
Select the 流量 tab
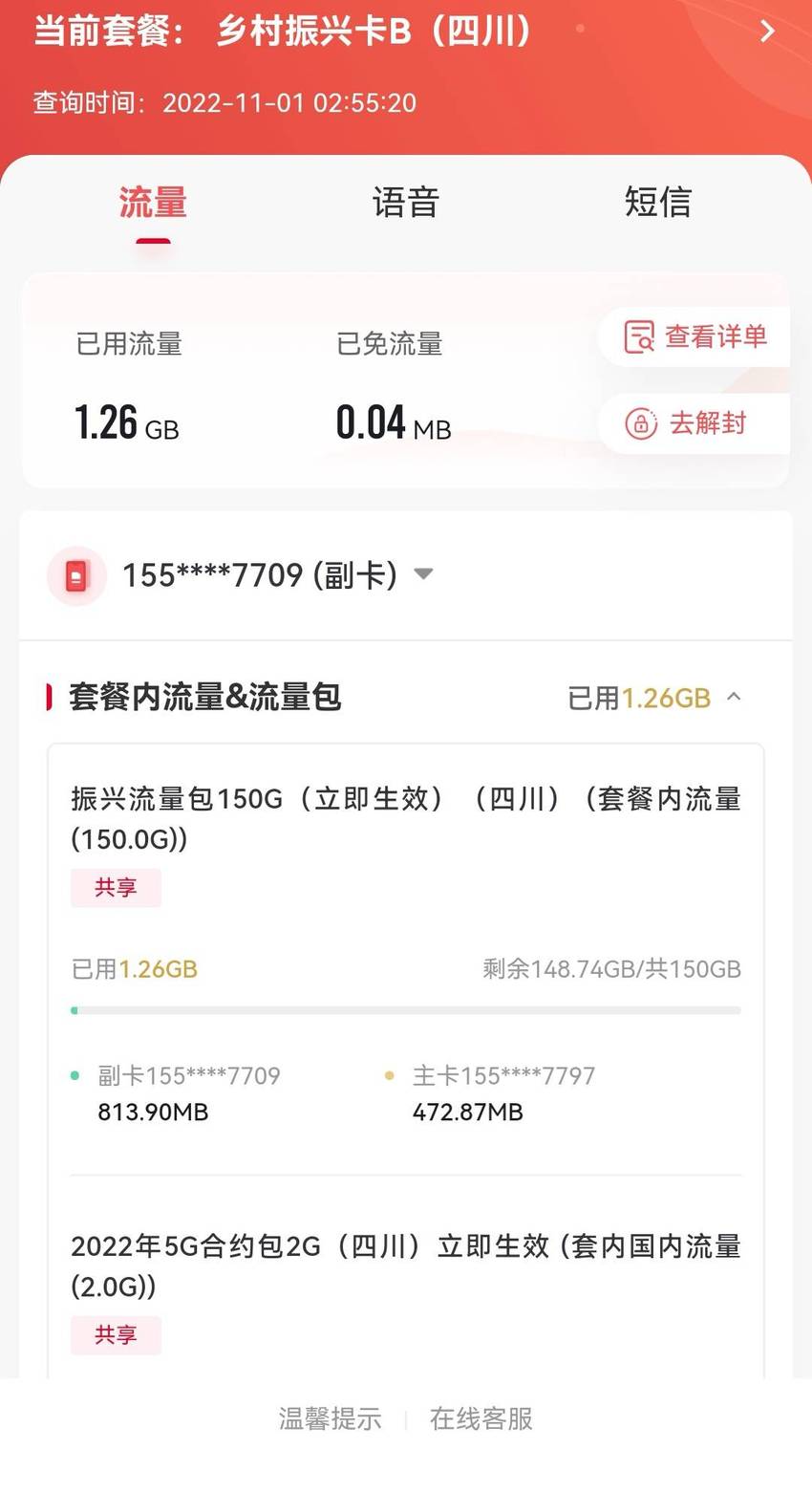(x=153, y=203)
